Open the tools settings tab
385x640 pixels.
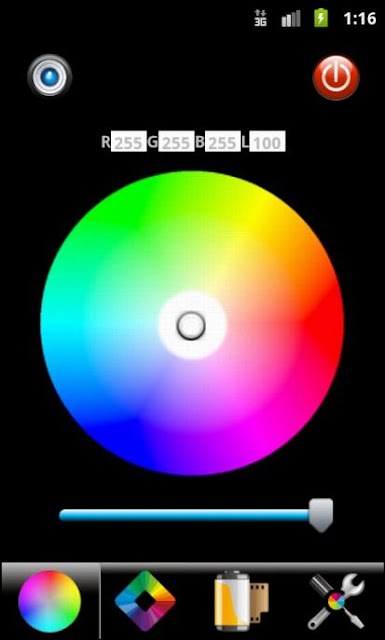(336, 601)
